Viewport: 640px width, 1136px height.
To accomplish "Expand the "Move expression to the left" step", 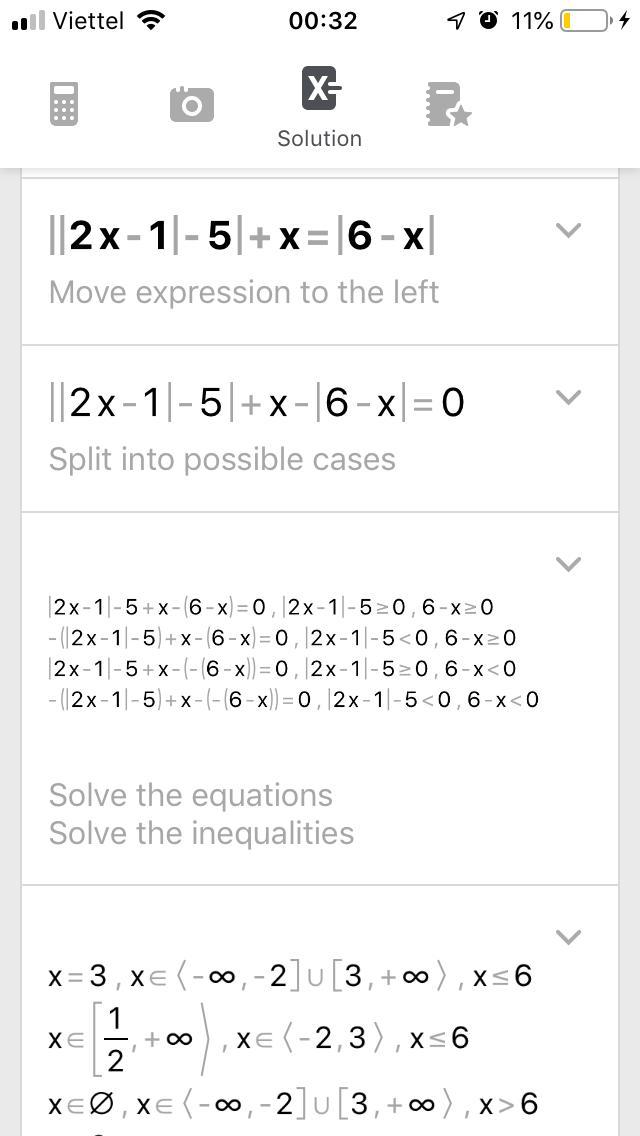I will click(568, 231).
